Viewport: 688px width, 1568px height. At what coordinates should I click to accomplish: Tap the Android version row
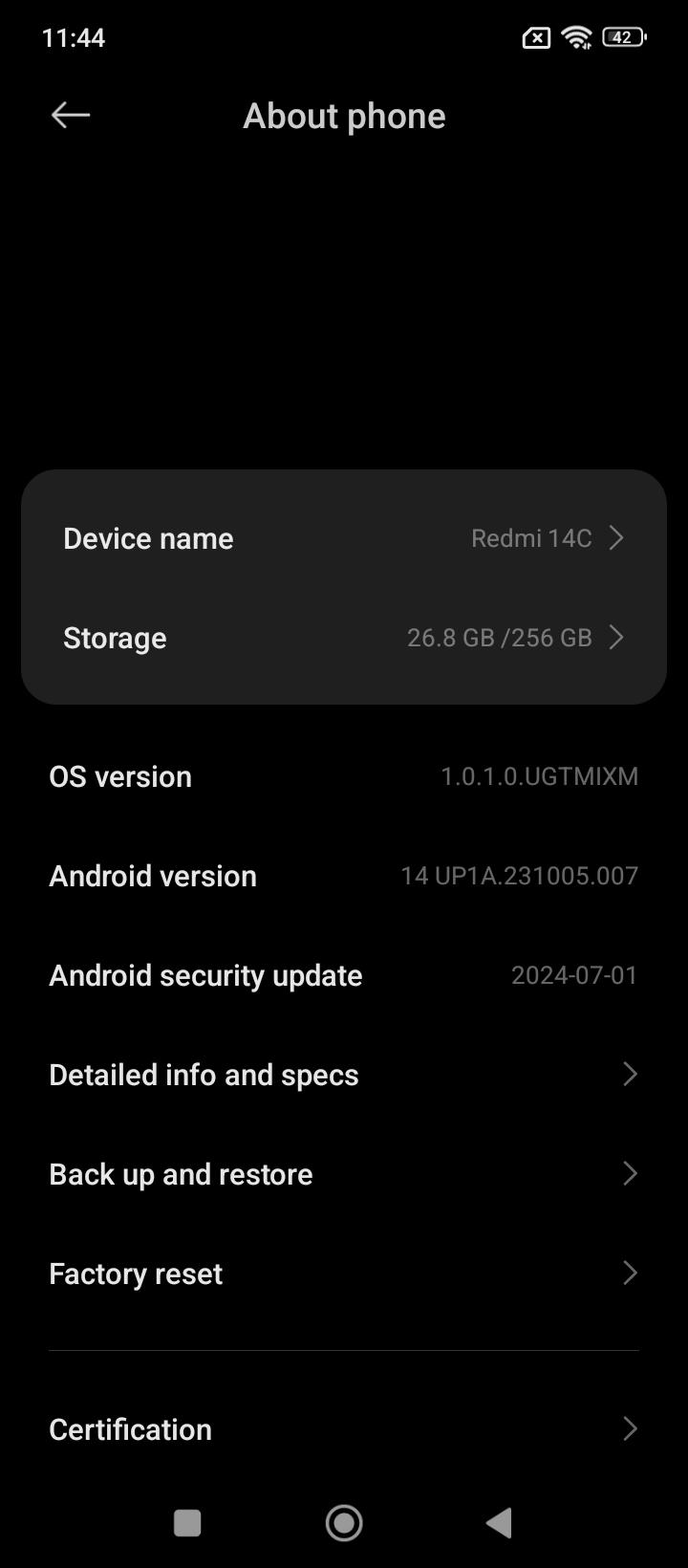[344, 876]
